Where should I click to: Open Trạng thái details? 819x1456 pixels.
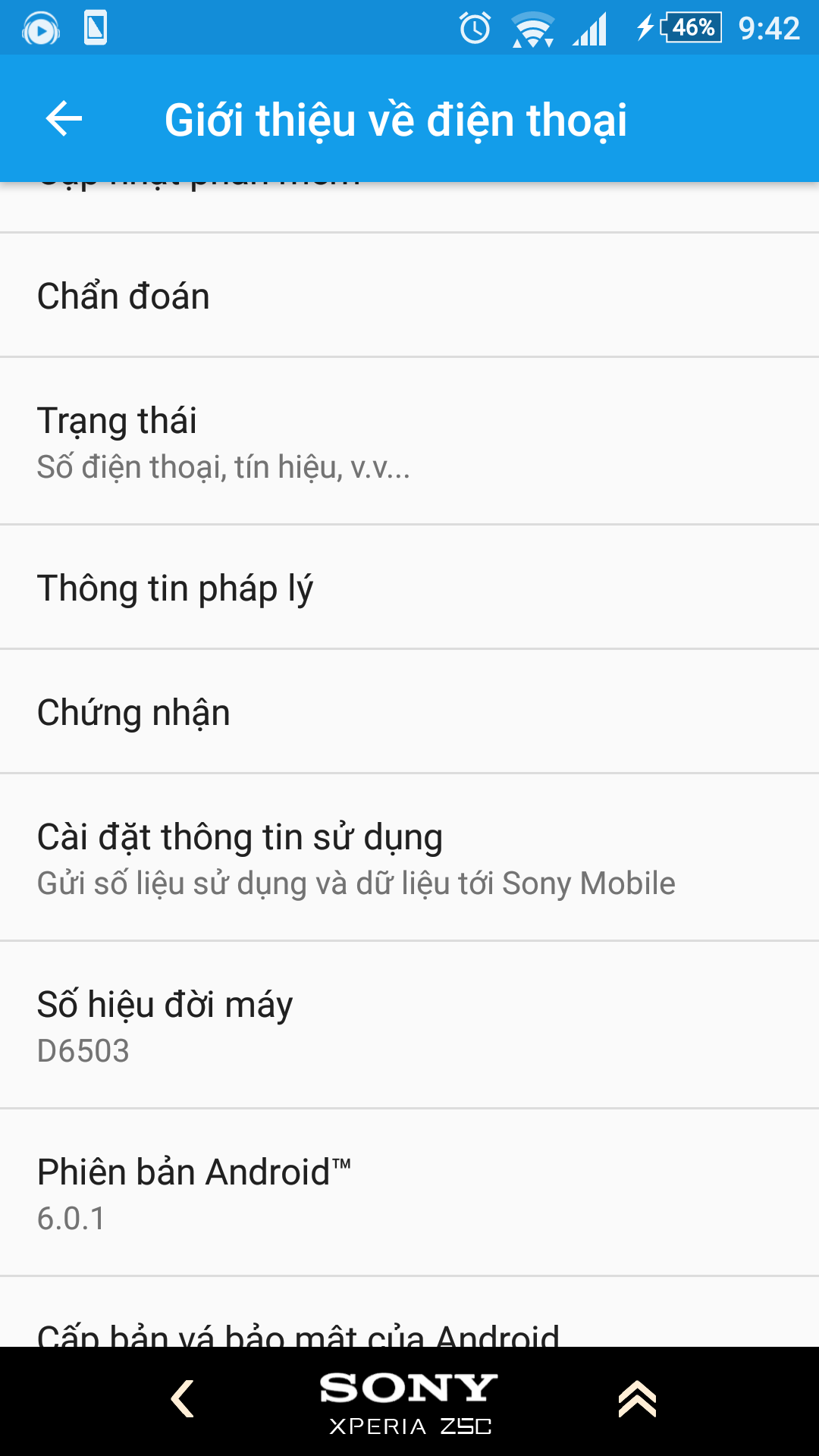click(x=409, y=441)
